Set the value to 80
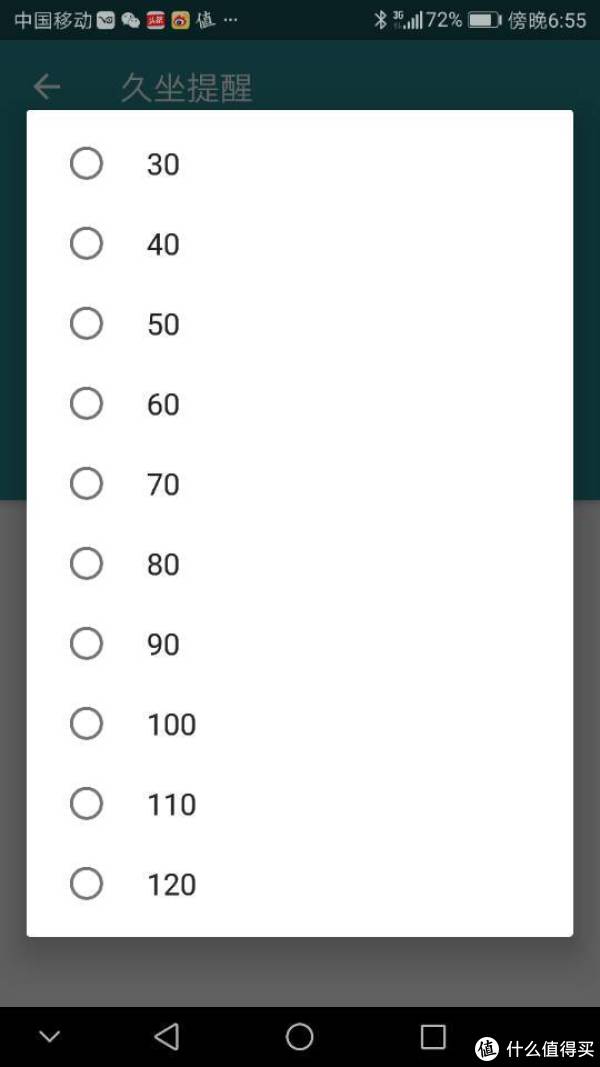This screenshot has width=600, height=1067. pyautogui.click(x=299, y=564)
